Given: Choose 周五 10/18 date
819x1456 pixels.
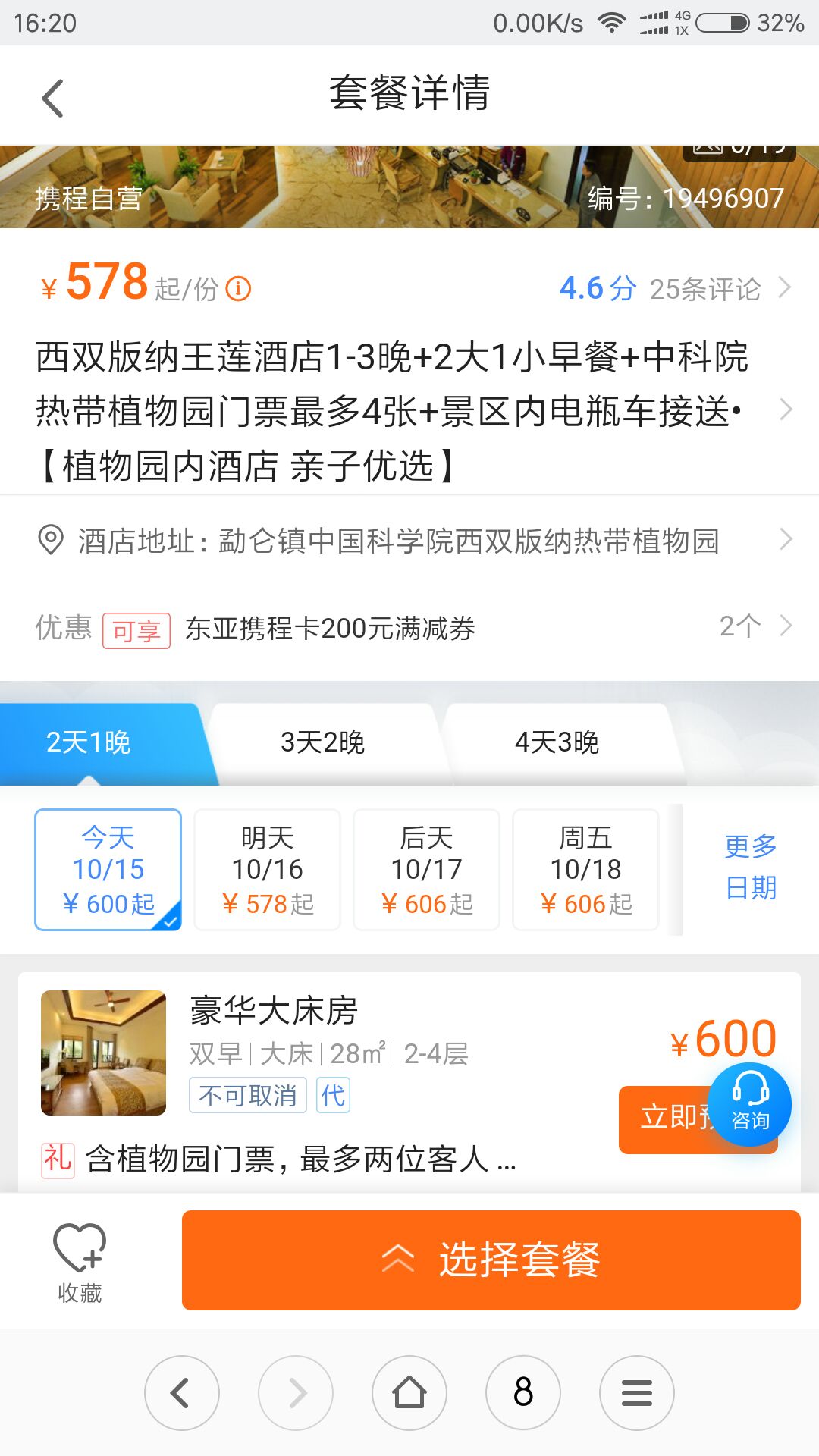Looking at the screenshot, I should pos(586,870).
